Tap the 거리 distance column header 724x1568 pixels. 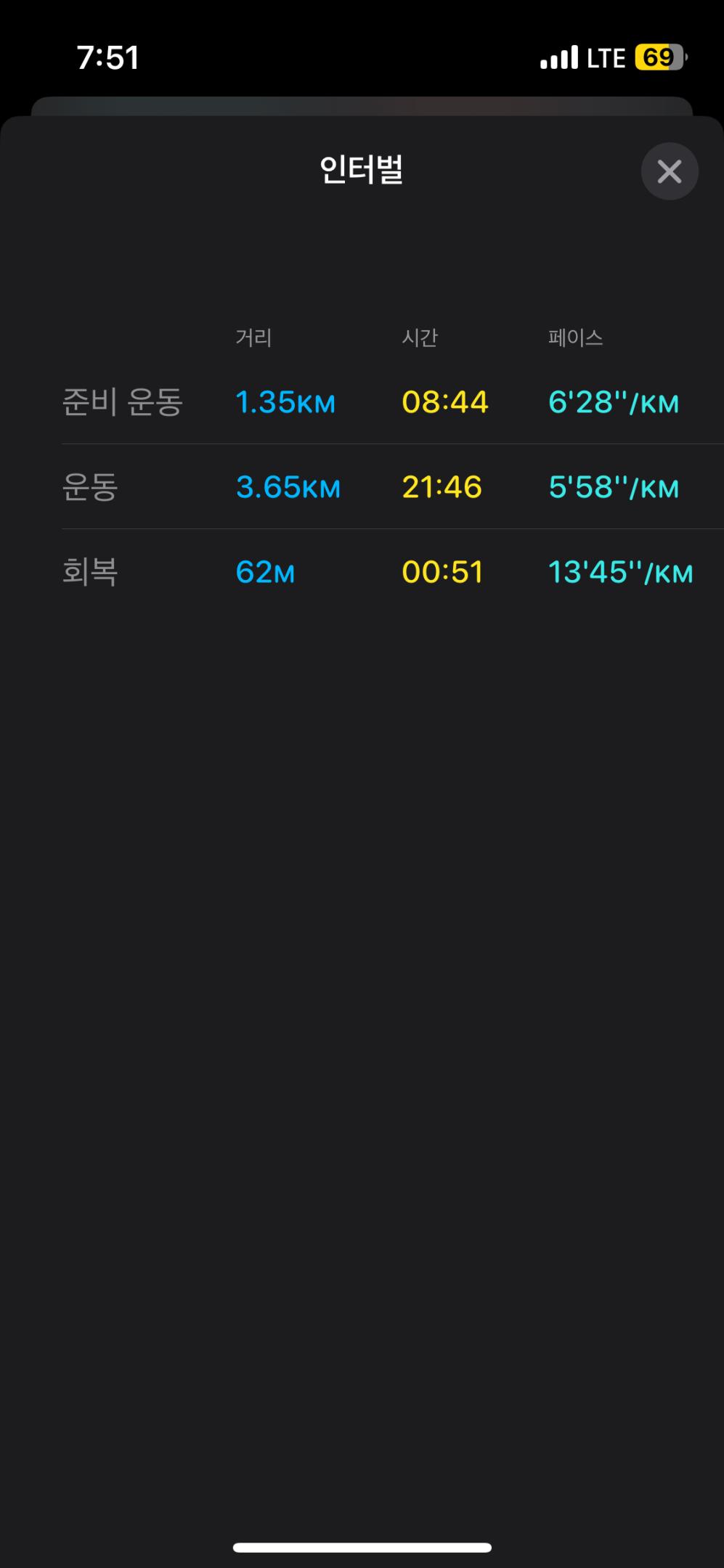click(255, 336)
